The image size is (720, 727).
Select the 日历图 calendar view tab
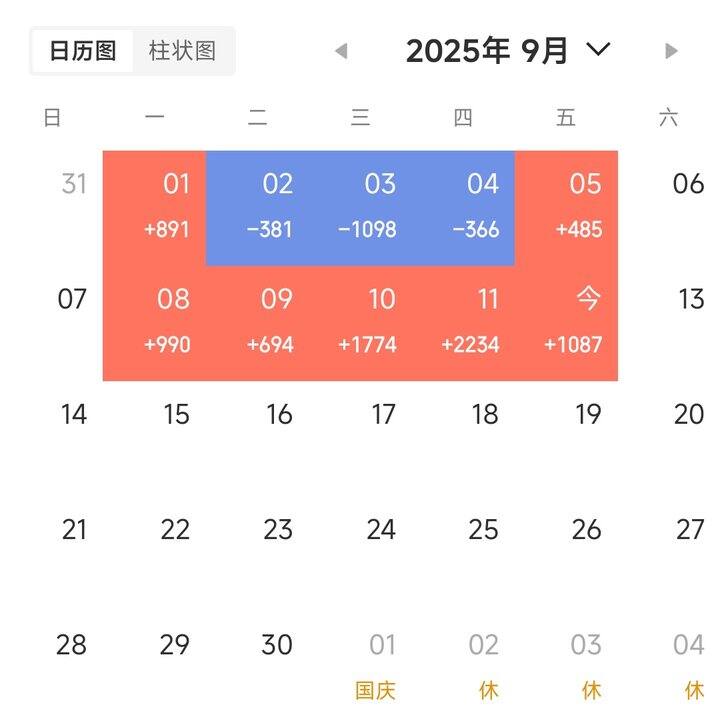click(83, 51)
